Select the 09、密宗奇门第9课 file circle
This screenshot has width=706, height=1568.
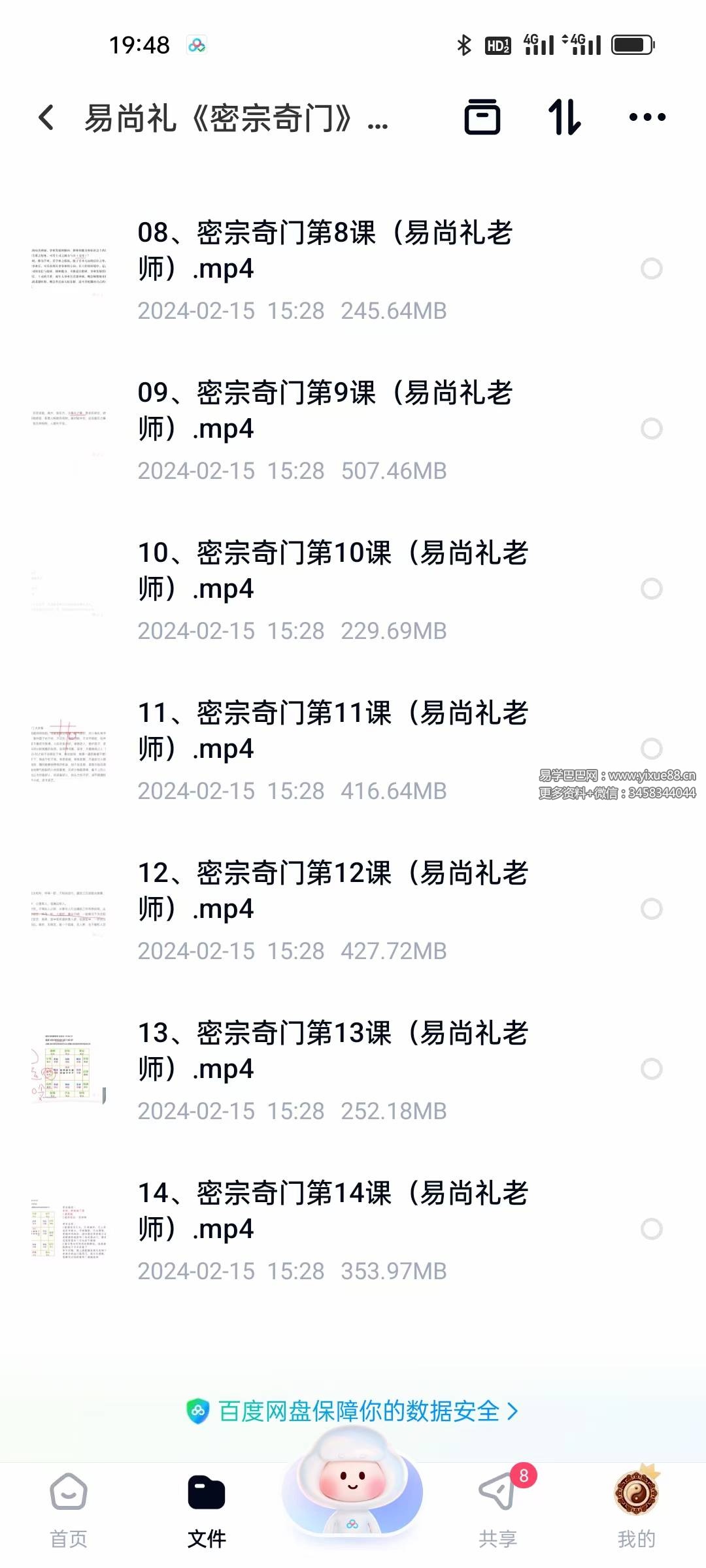click(651, 429)
